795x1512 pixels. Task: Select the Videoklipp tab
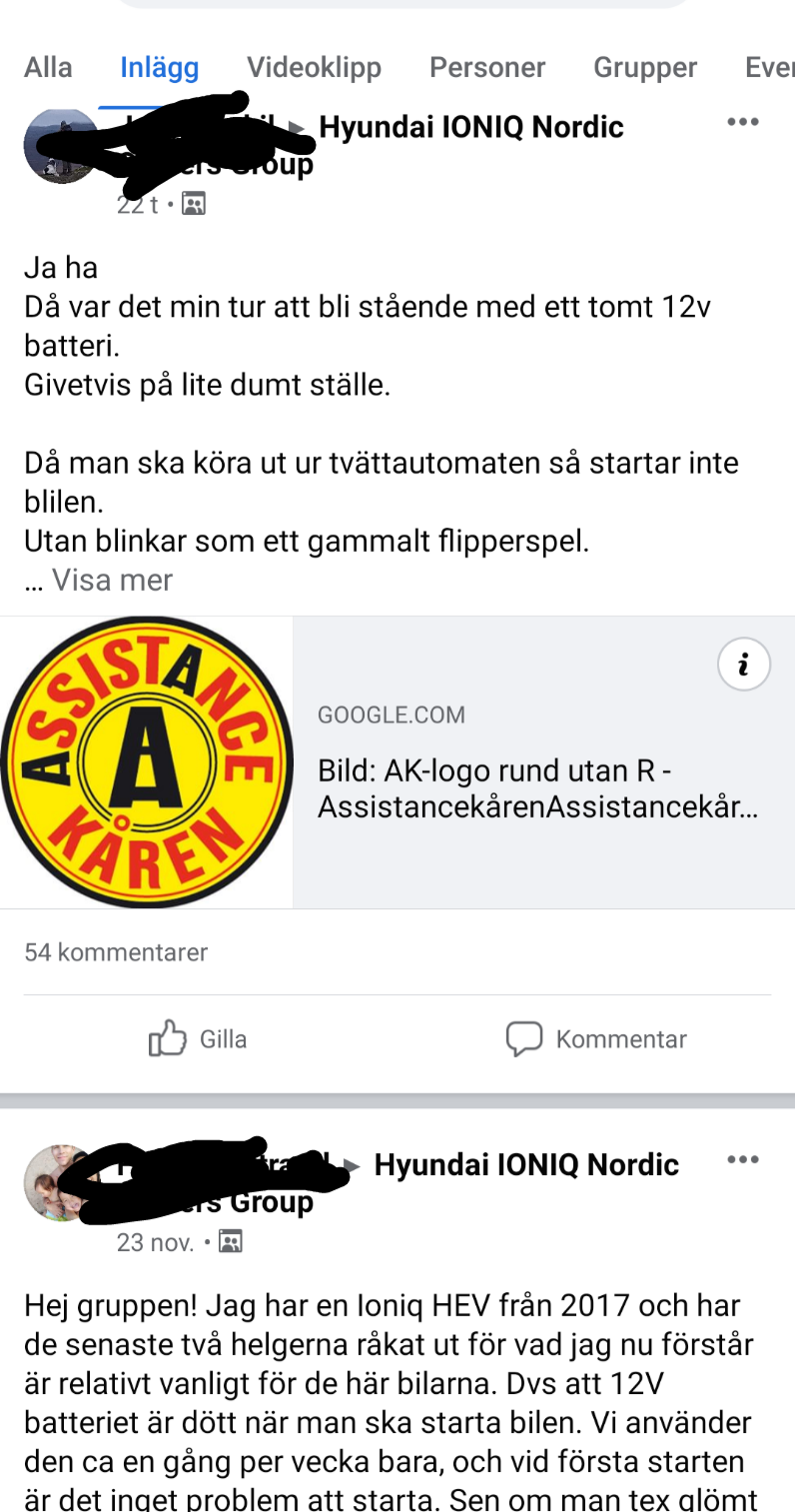point(314,68)
